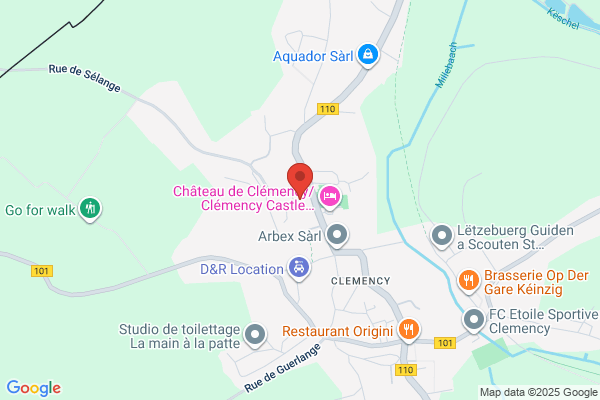Tap the Lëtzebuerg Guiden a Scouten marker
The width and height of the screenshot is (600, 400).
pos(442,237)
